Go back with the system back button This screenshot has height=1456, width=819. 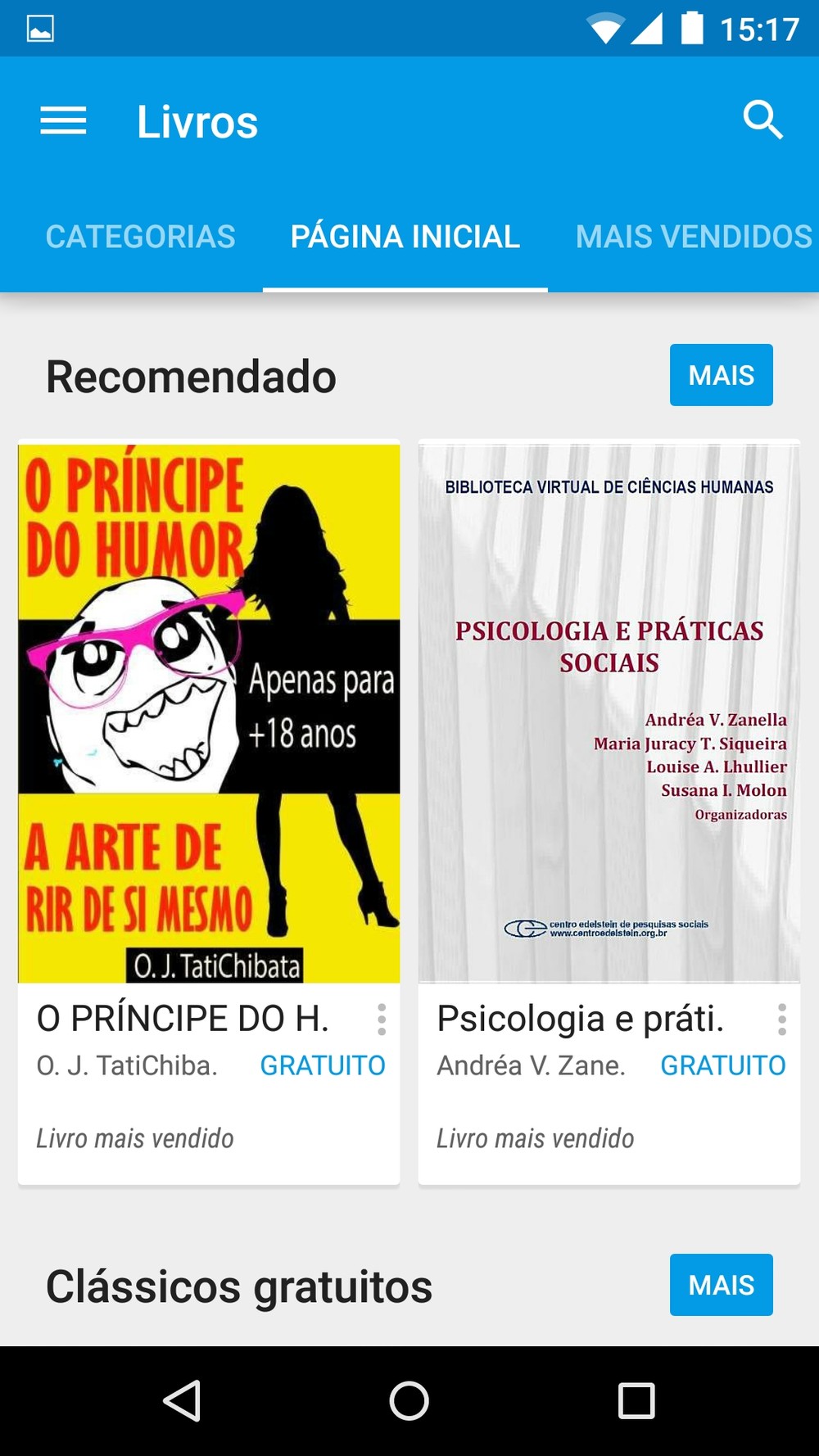point(183,1400)
